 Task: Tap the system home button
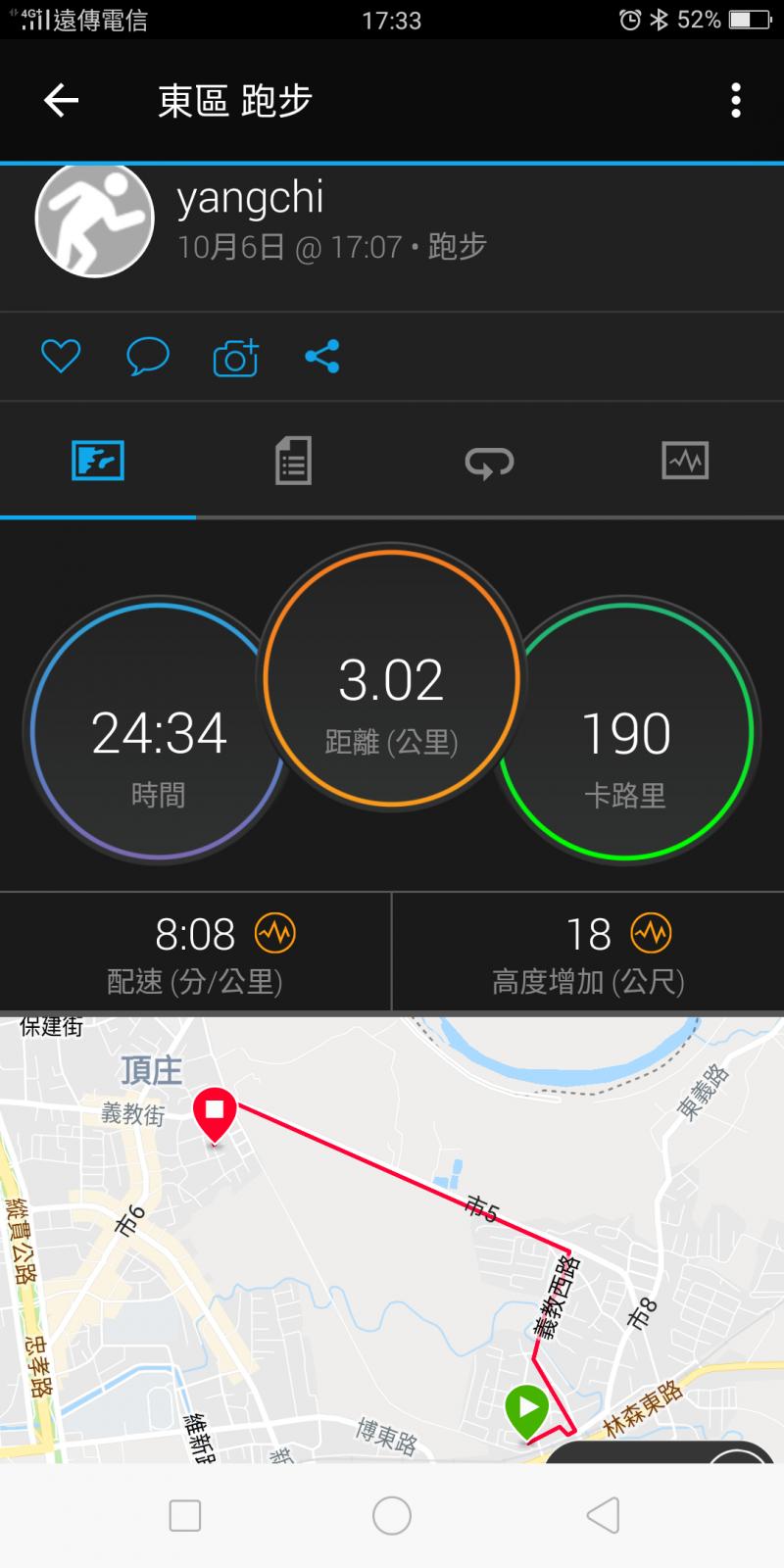(392, 1515)
